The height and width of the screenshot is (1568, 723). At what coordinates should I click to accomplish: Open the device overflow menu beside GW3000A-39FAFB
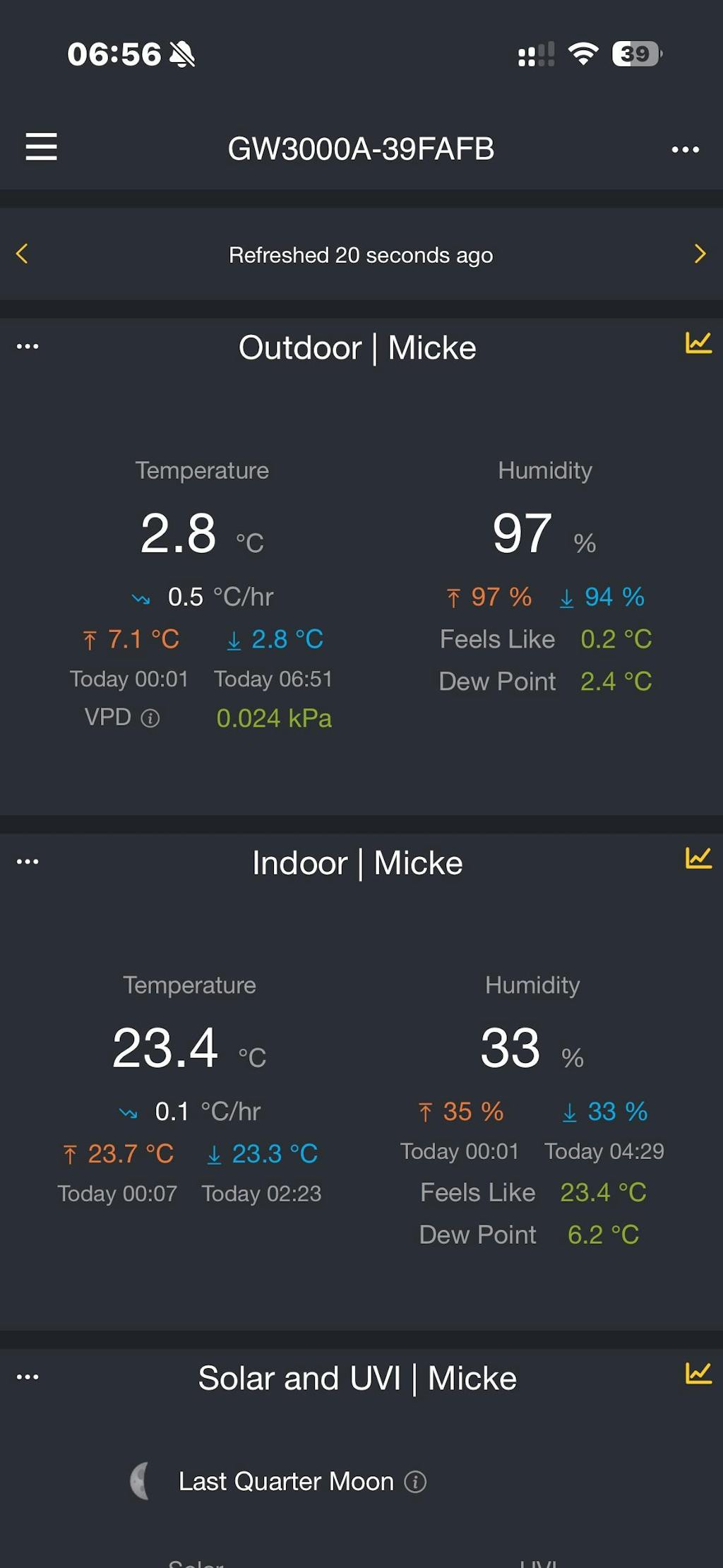685,149
